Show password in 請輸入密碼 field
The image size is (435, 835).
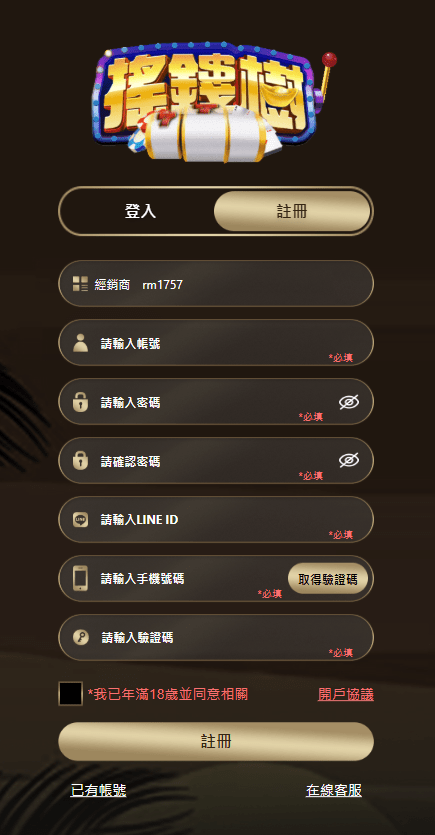(349, 402)
